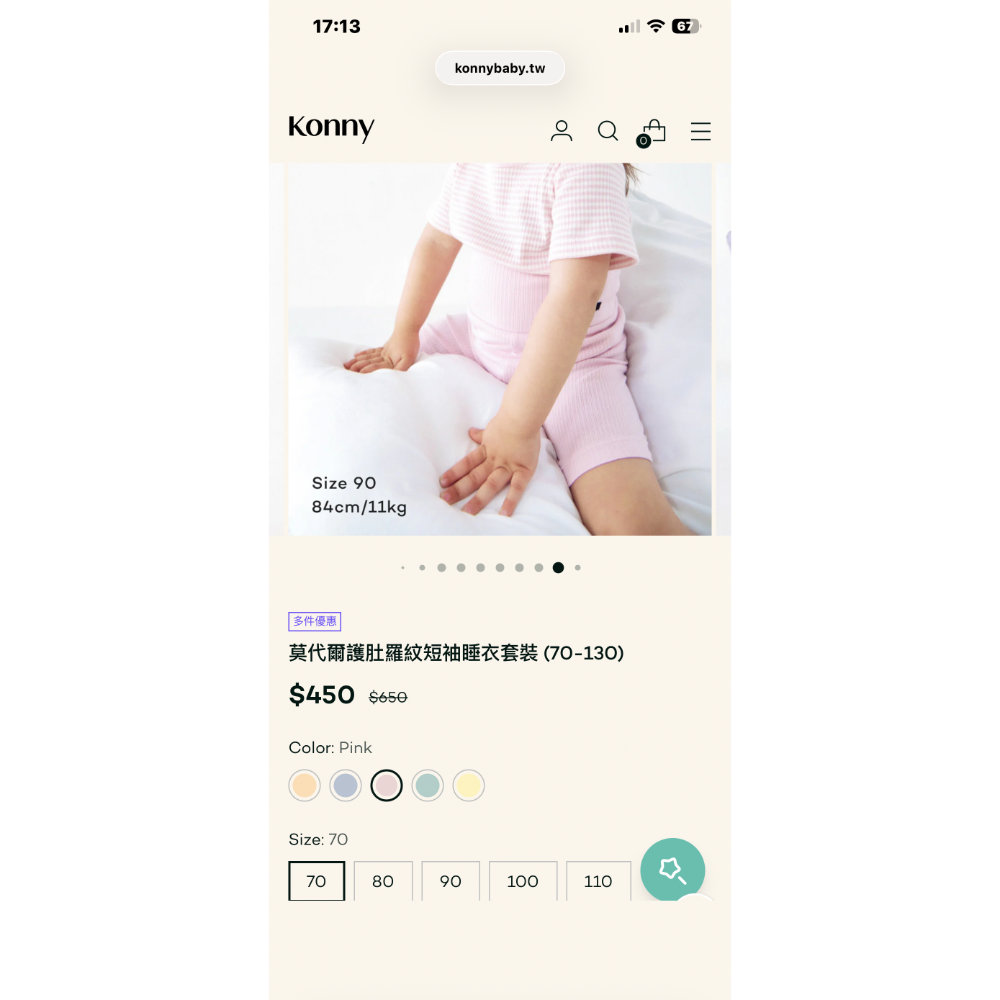Open the Size 90 product photo
This screenshot has height=1000, width=1000.
pos(500,350)
